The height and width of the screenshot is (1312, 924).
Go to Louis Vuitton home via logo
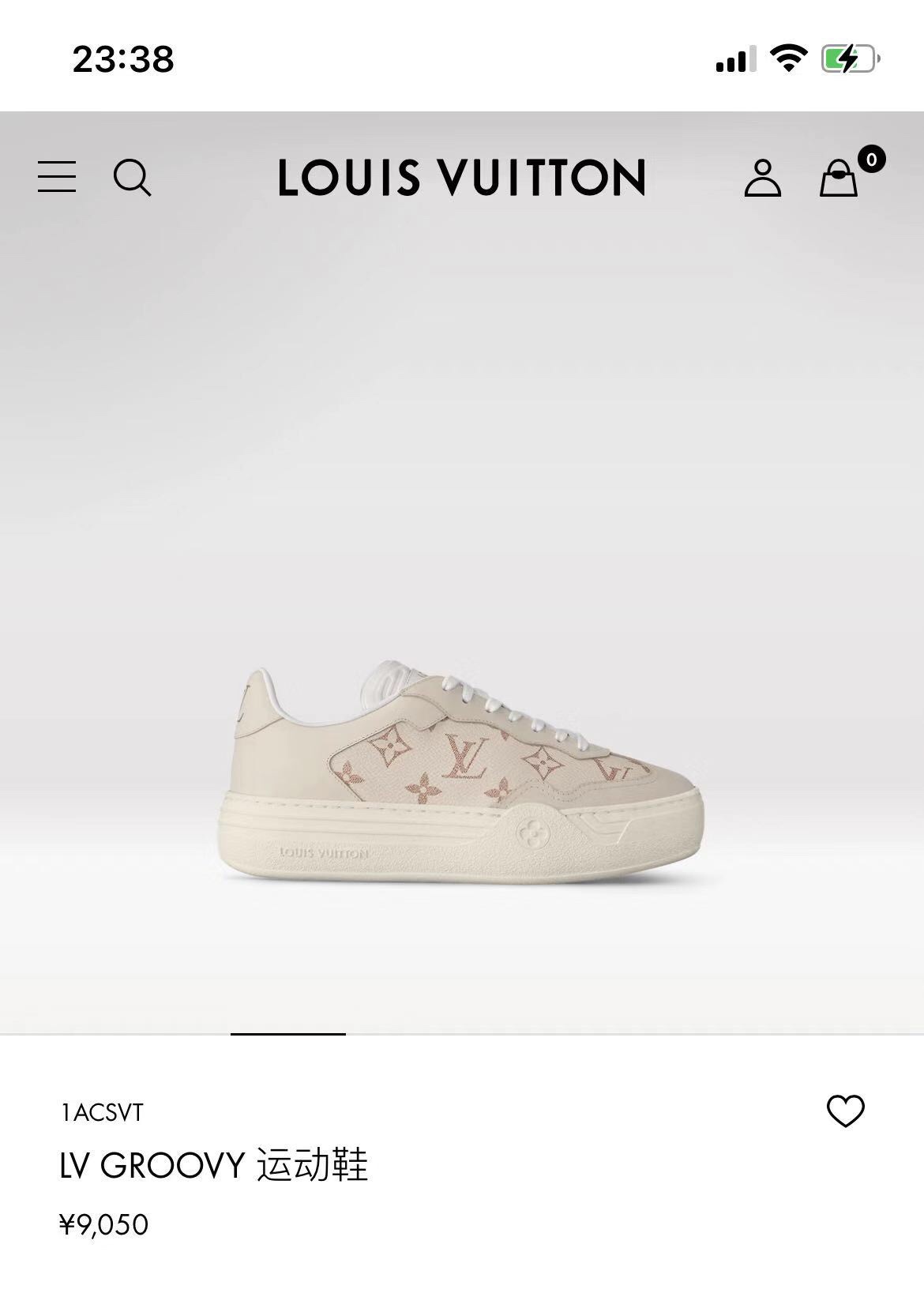pyautogui.click(x=462, y=177)
